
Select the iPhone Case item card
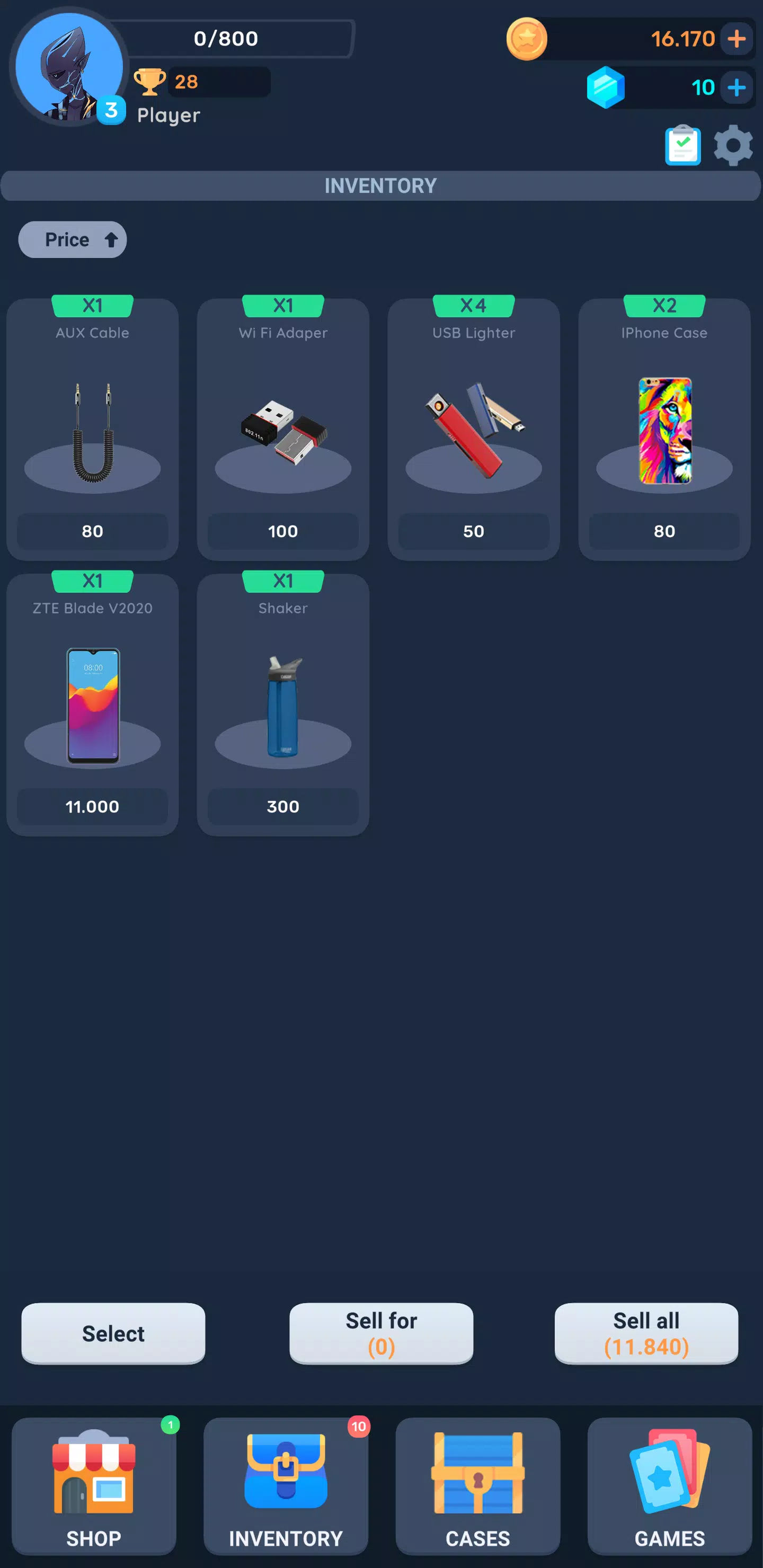(664, 430)
